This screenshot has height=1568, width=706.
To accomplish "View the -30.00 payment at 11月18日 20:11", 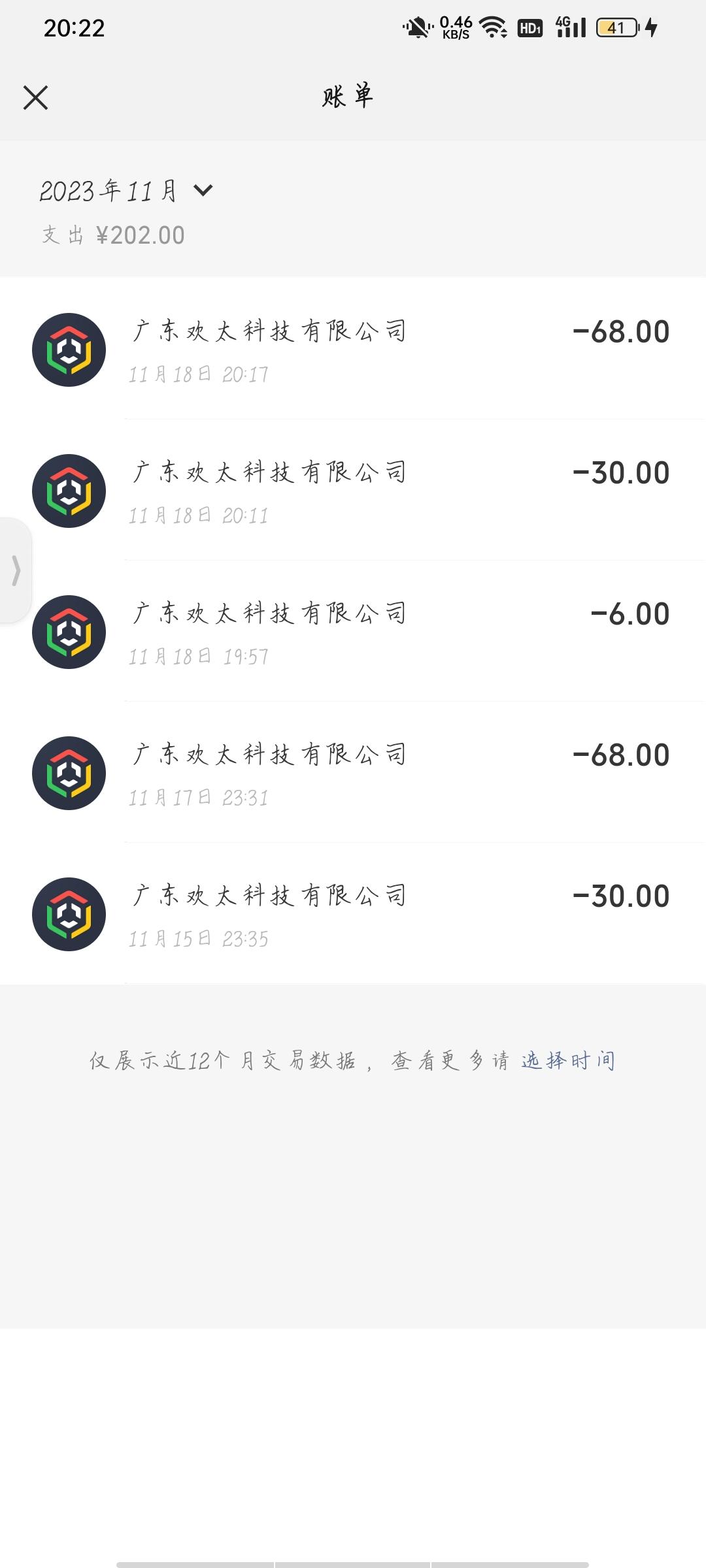I will point(353,491).
